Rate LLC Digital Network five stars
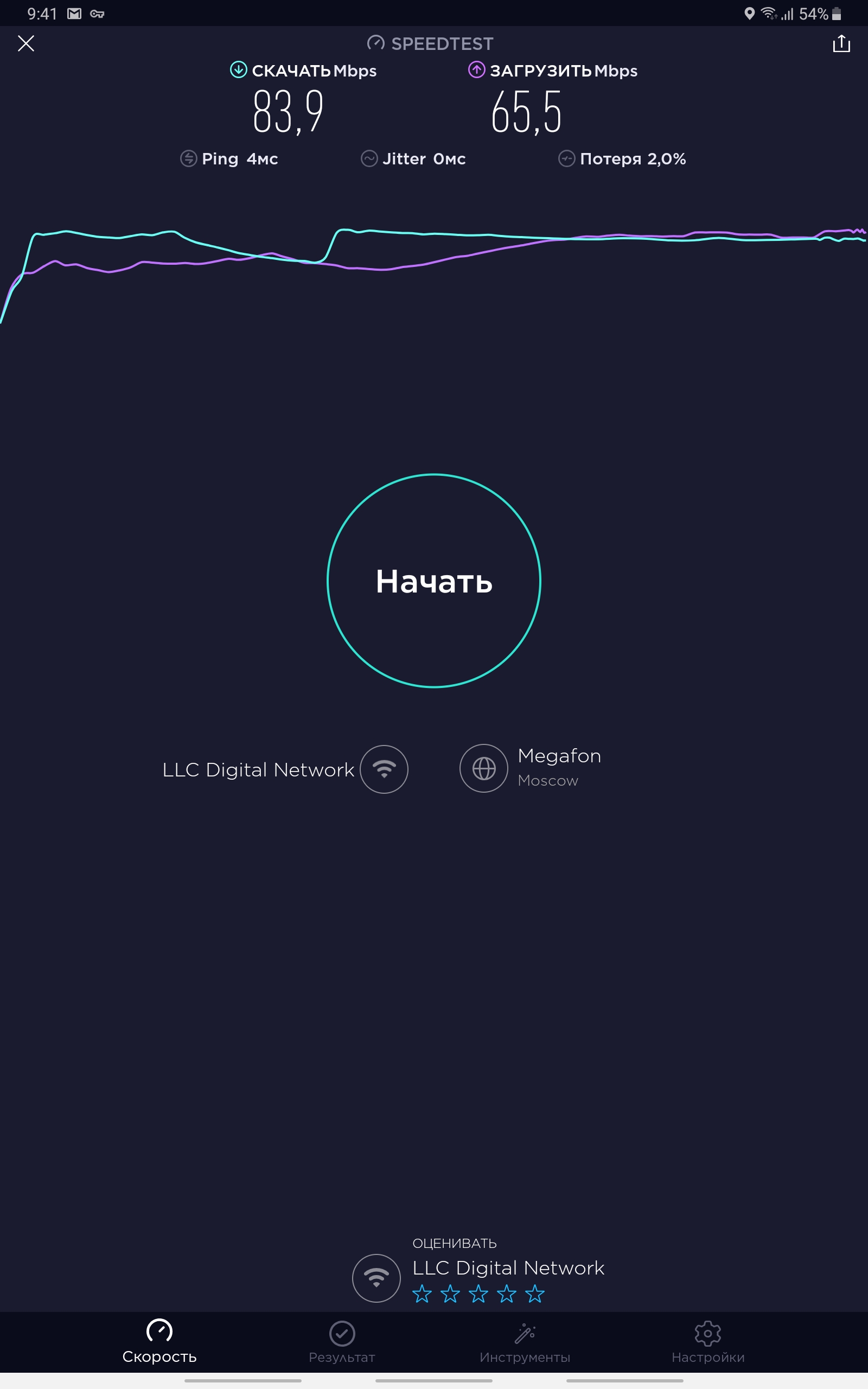868x1389 pixels. (535, 1294)
